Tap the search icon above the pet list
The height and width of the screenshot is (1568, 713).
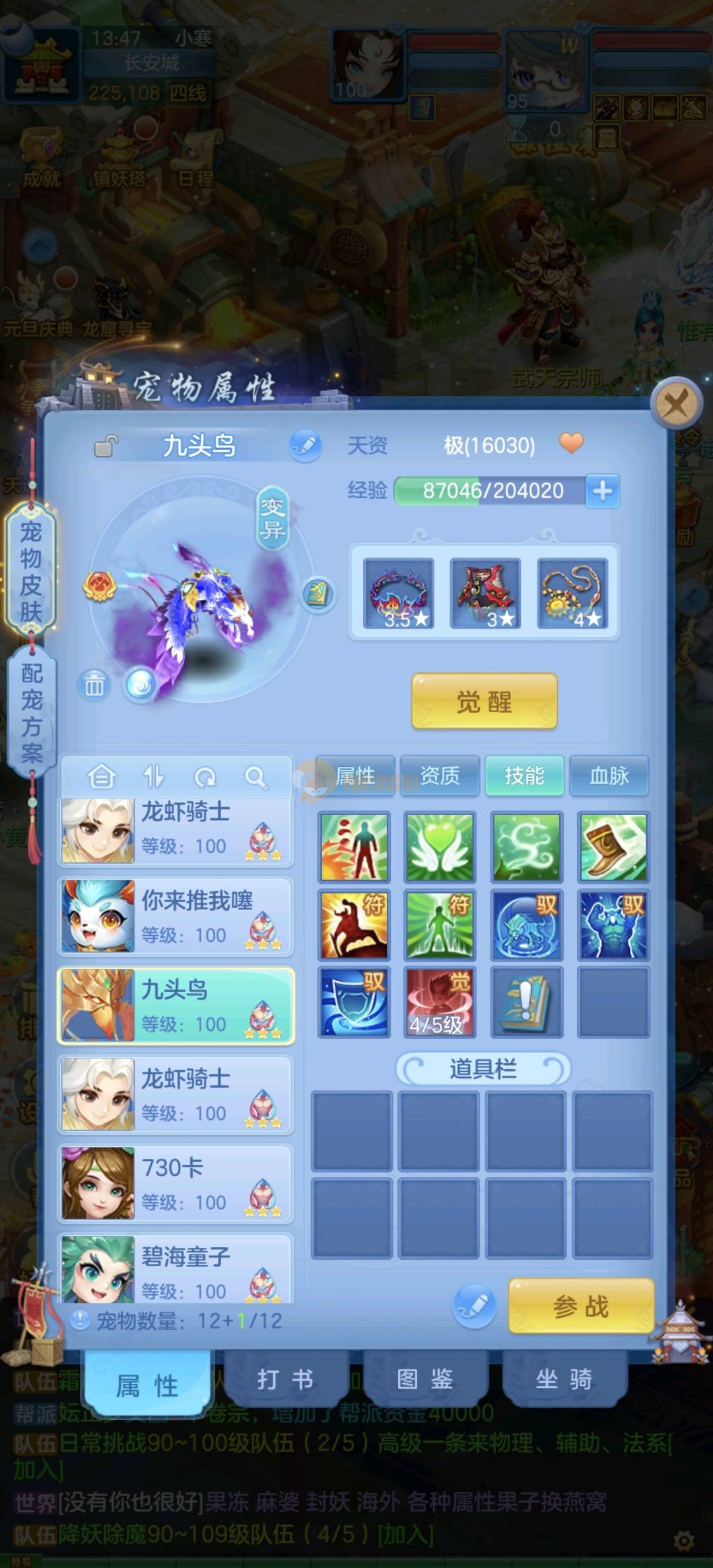point(255,777)
